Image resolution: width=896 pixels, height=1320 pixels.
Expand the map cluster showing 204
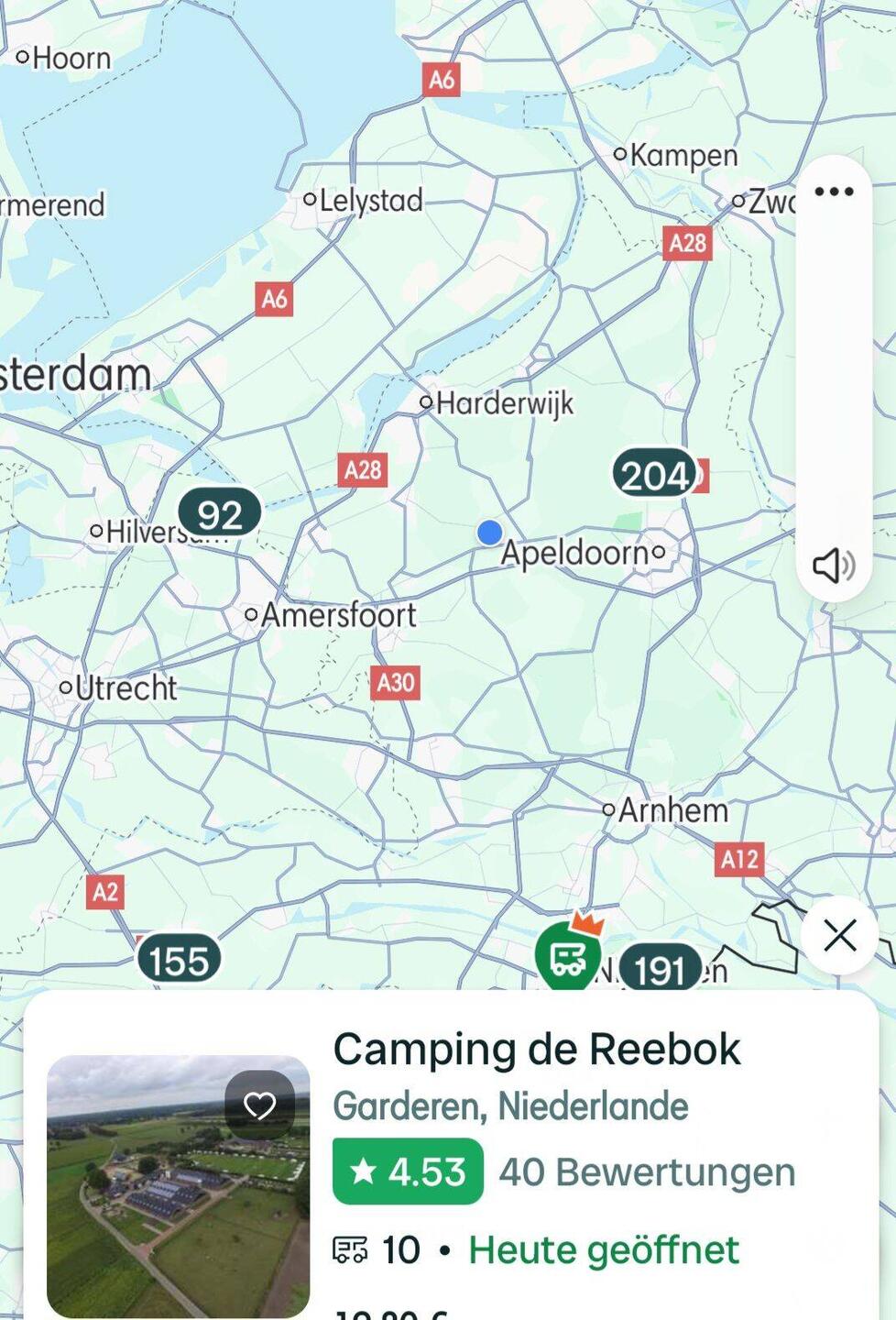pyautogui.click(x=654, y=474)
